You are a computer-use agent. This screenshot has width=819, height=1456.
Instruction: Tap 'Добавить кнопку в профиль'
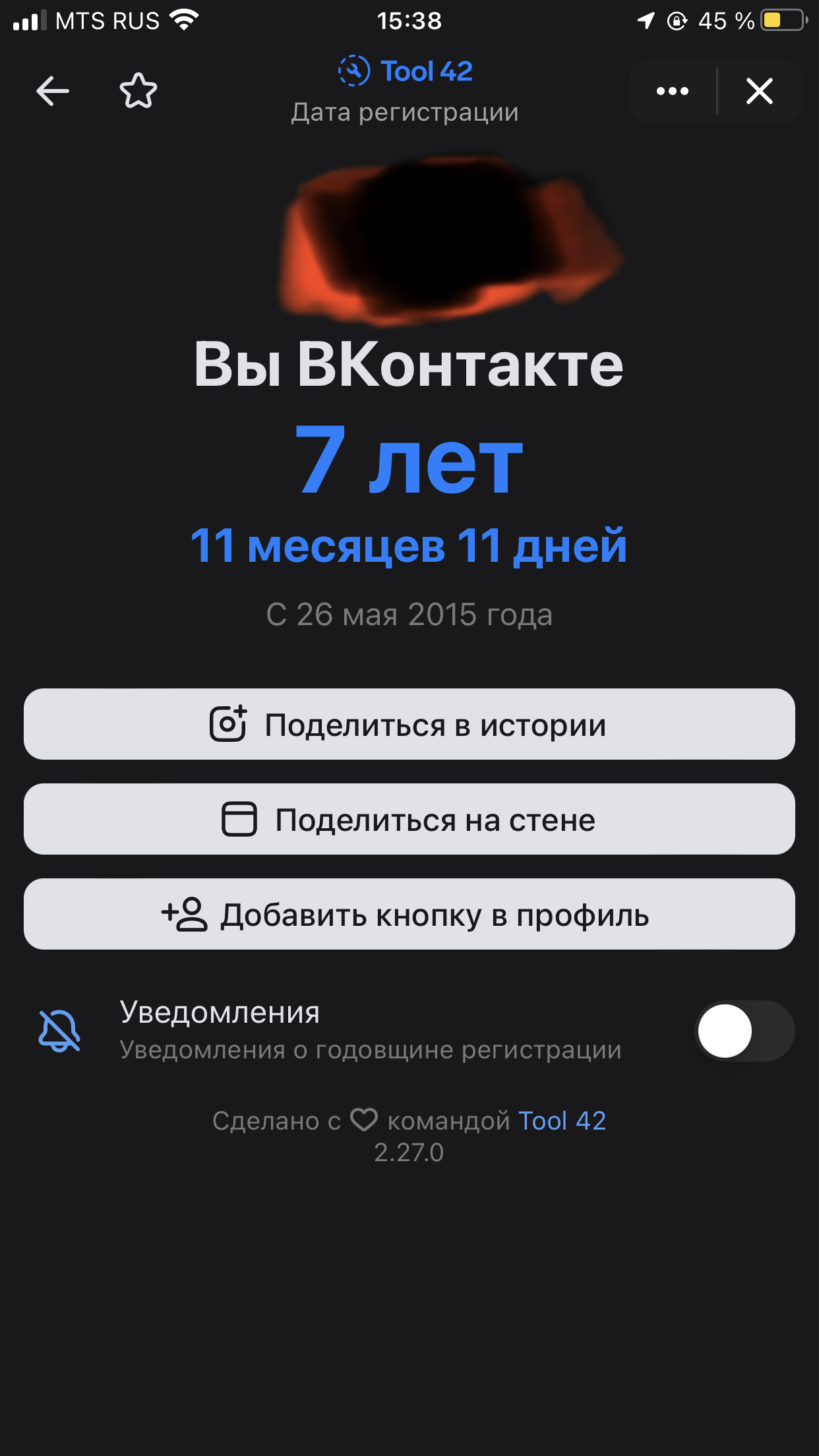click(x=409, y=915)
